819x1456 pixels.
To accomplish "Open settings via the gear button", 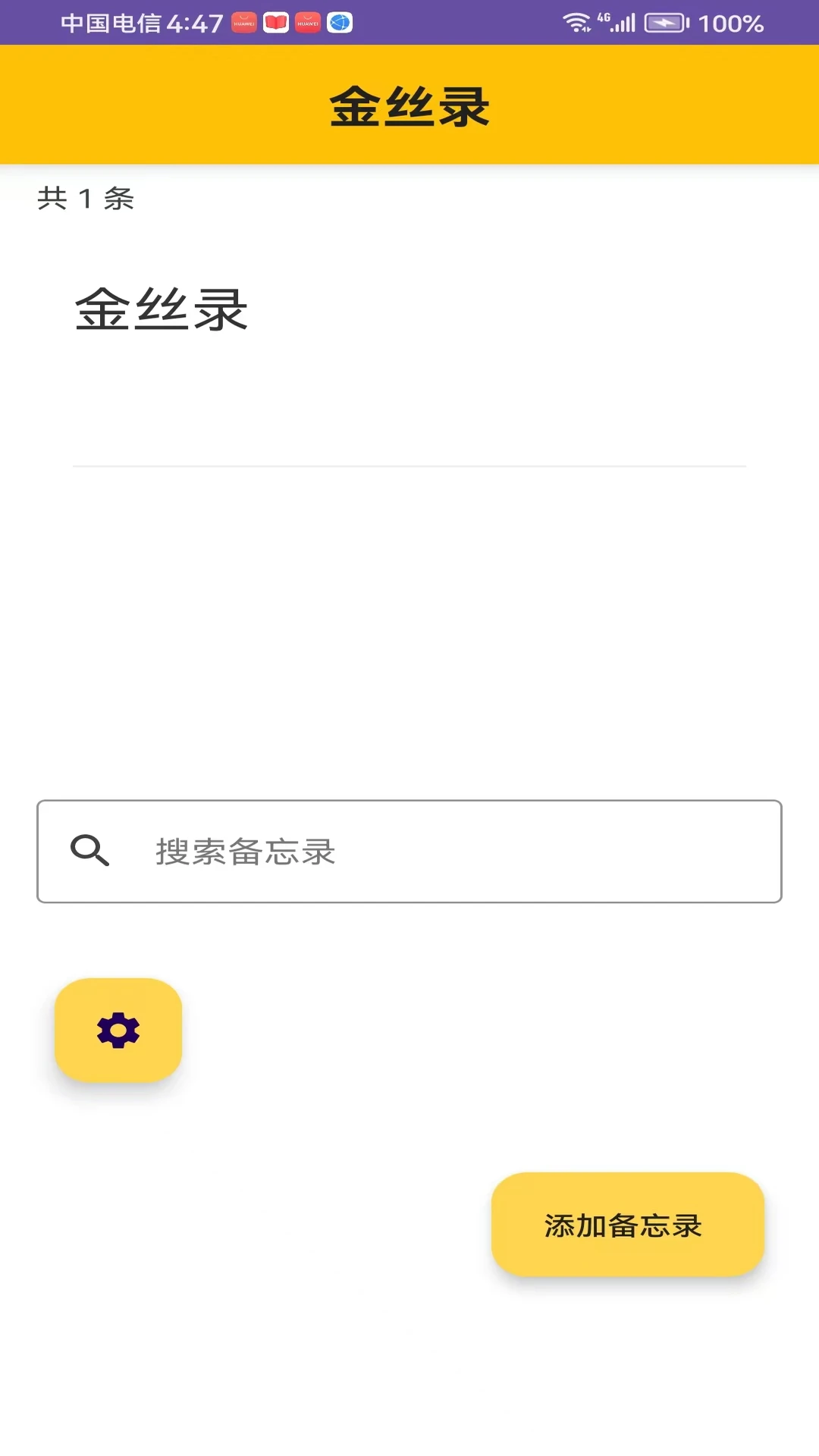I will 118,1030.
